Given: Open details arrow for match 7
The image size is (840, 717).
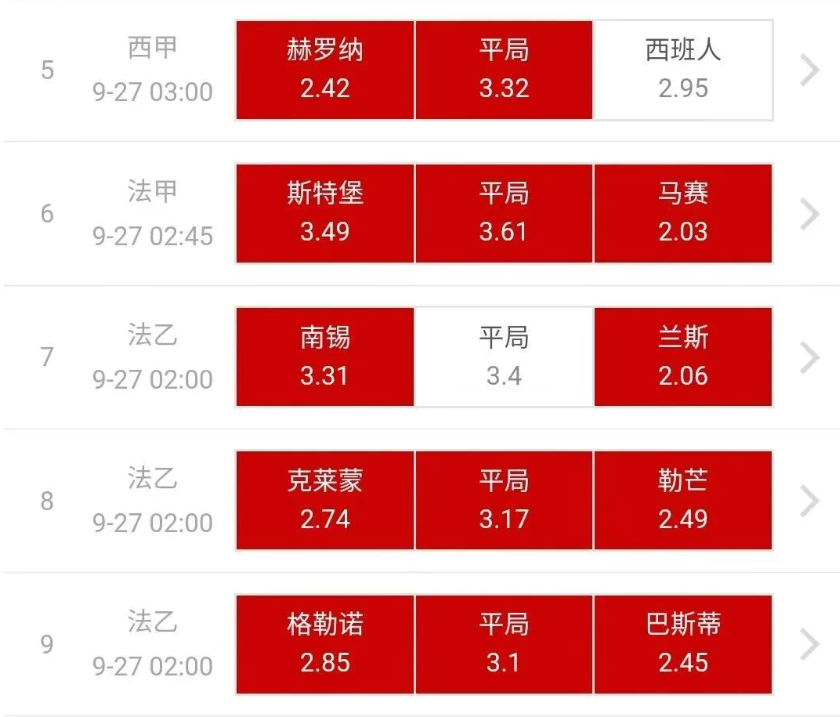Looking at the screenshot, I should [x=809, y=357].
